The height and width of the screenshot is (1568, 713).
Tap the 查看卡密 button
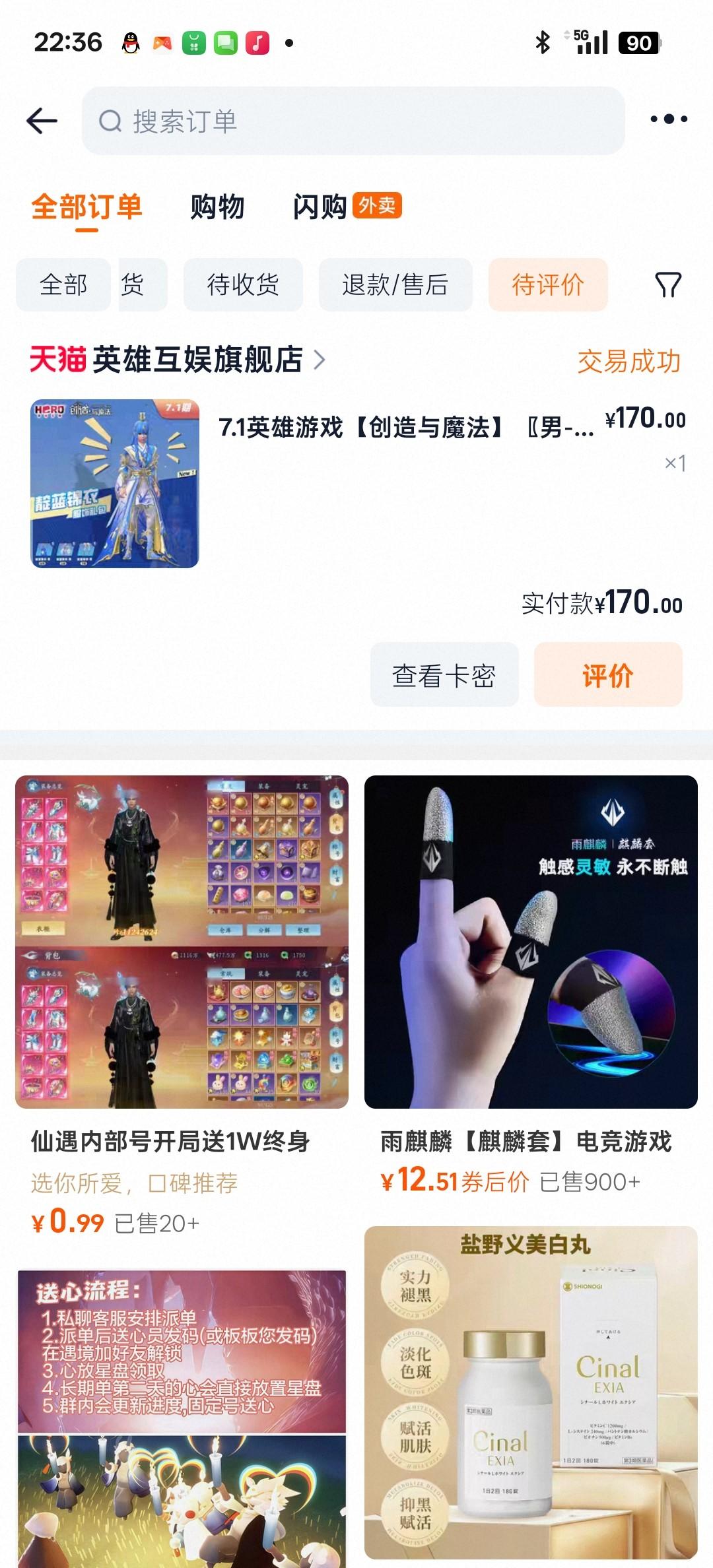[x=444, y=675]
